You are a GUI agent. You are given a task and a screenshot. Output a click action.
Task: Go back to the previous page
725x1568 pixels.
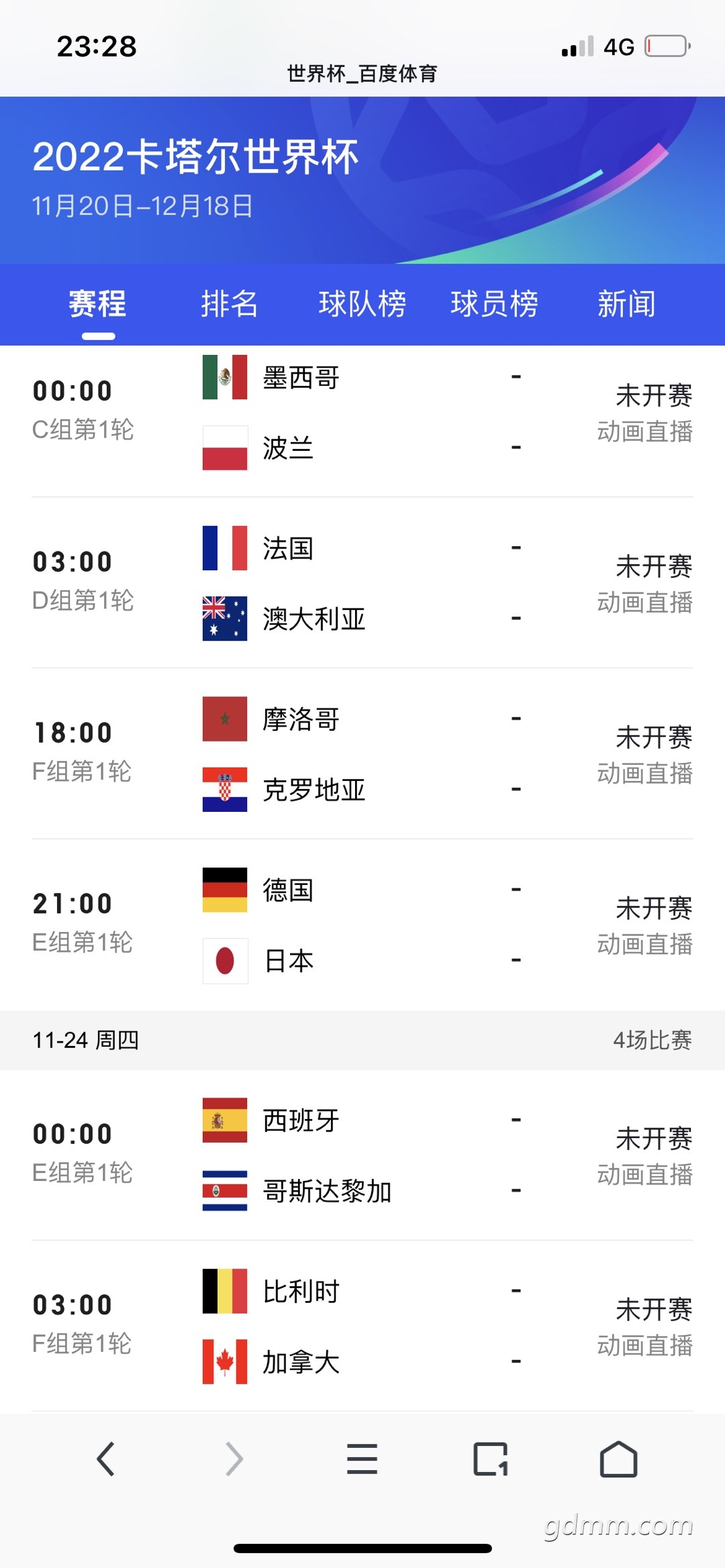[106, 1459]
